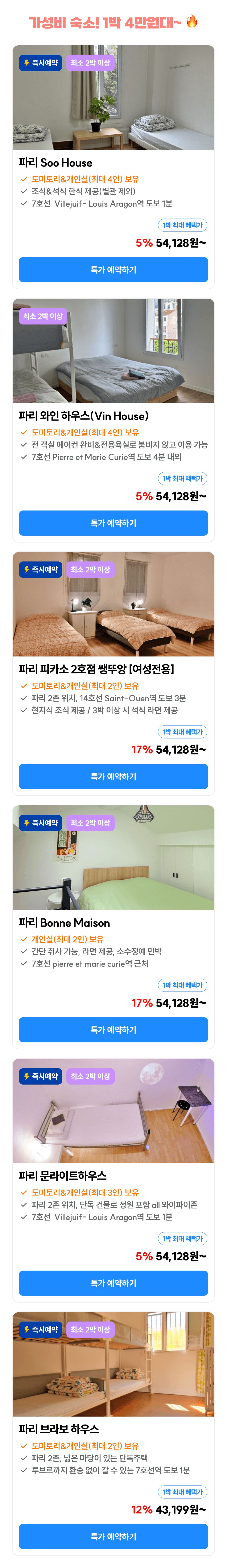Screen dimensions: 227x1568
Task: Open the 파리 피카소 2호점 listing image
Action: (113, 610)
